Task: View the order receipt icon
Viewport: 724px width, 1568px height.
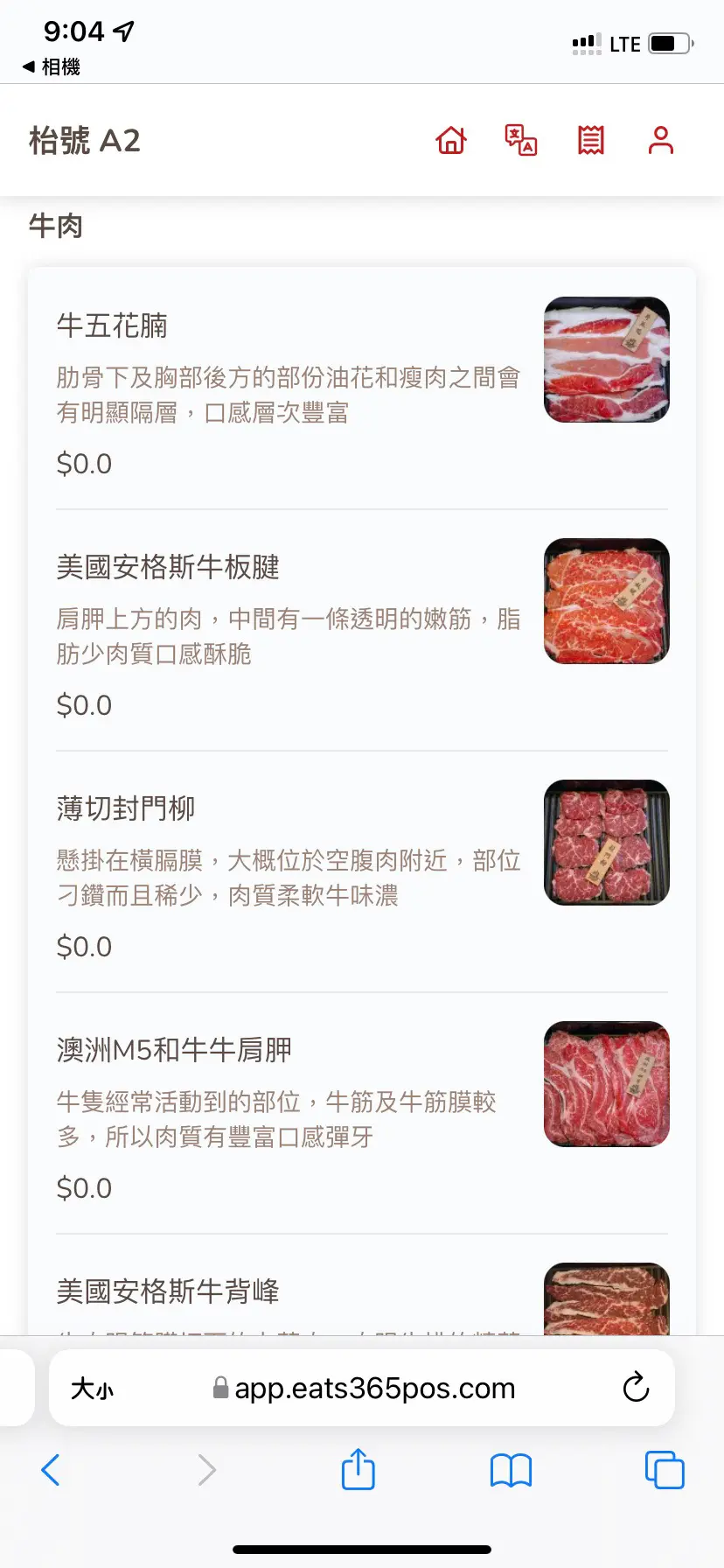Action: click(591, 140)
